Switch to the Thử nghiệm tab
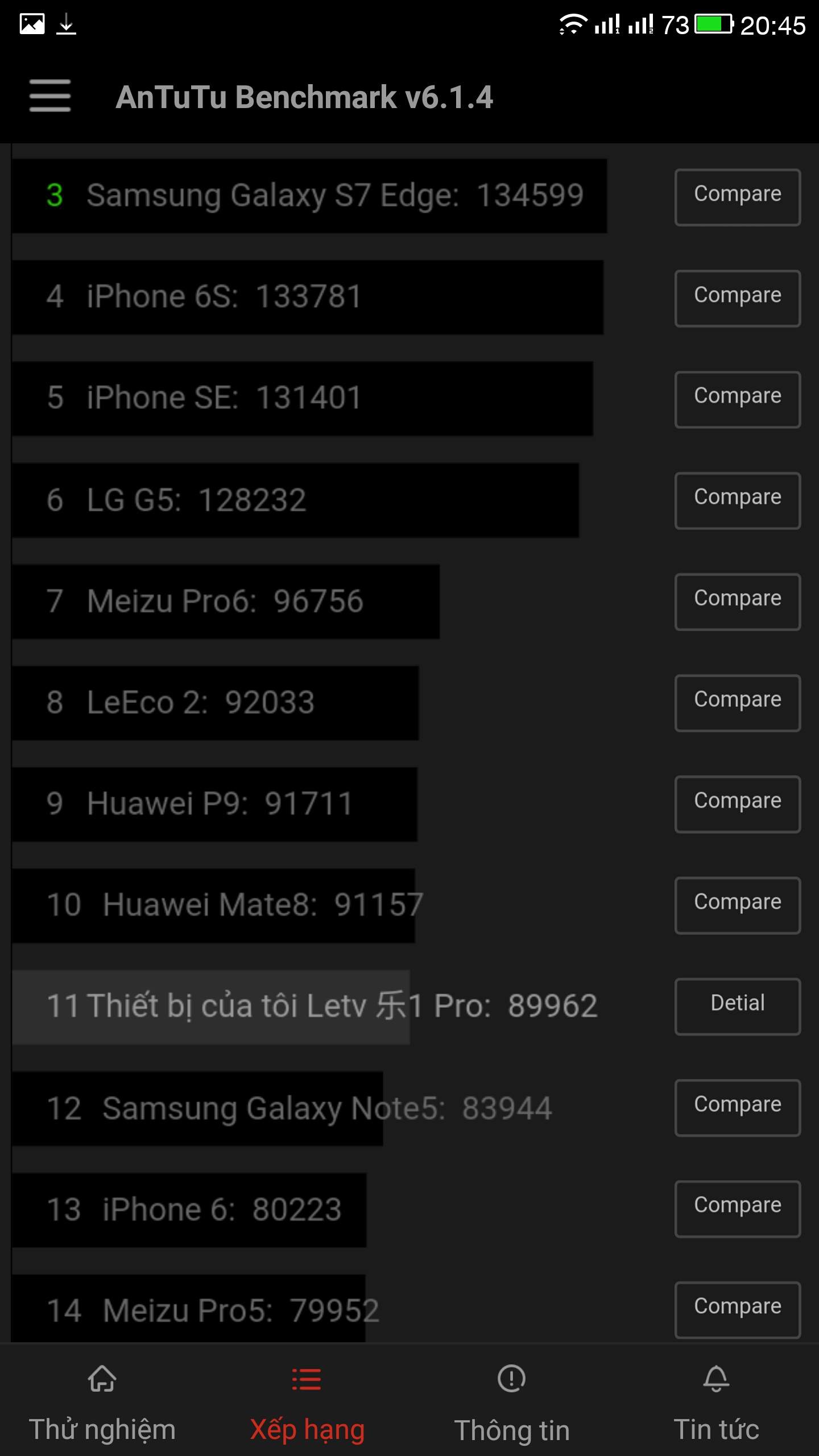 pyautogui.click(x=102, y=1403)
